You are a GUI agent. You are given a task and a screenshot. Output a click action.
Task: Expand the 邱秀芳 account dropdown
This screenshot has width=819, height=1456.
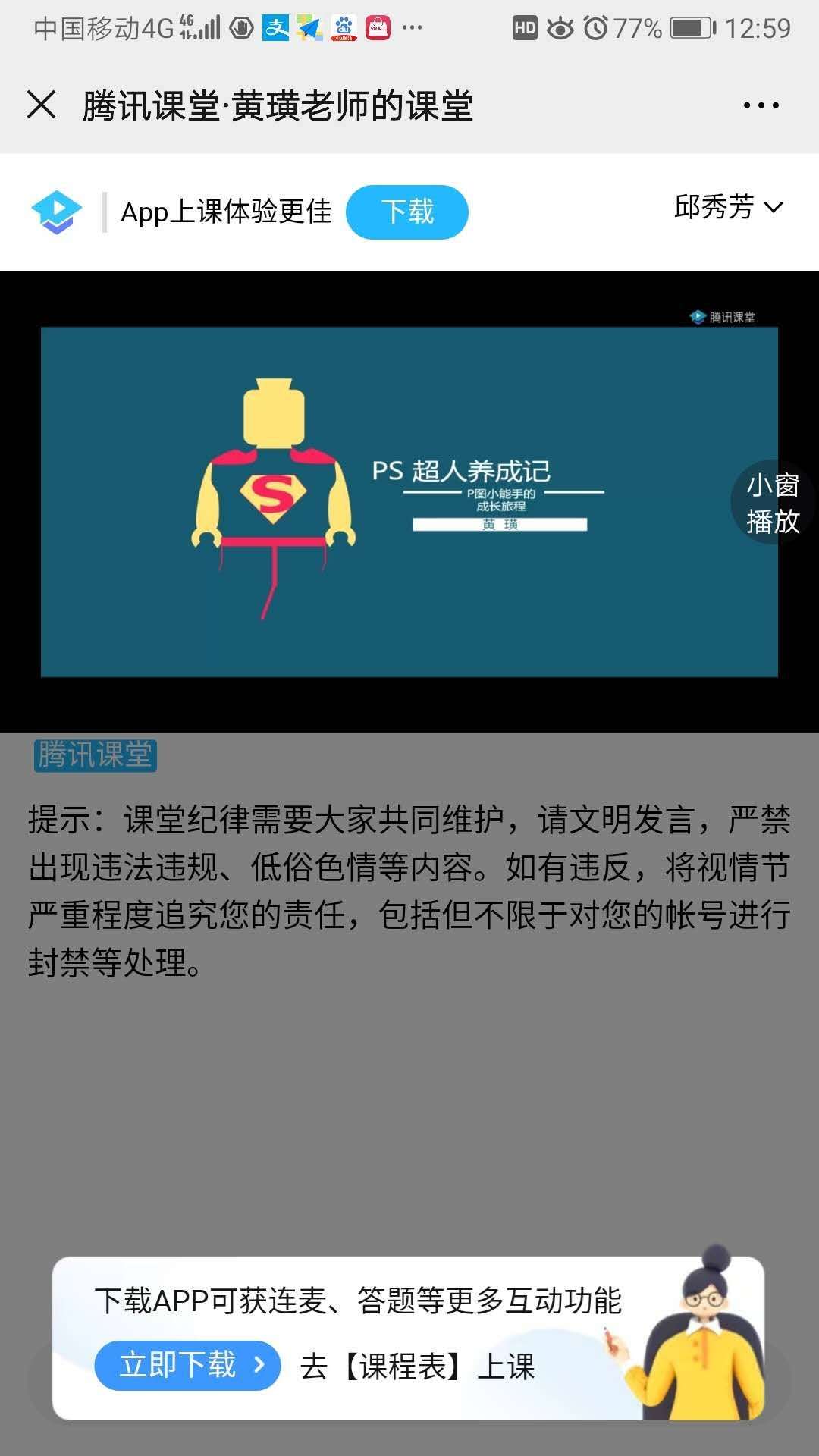[x=728, y=207]
